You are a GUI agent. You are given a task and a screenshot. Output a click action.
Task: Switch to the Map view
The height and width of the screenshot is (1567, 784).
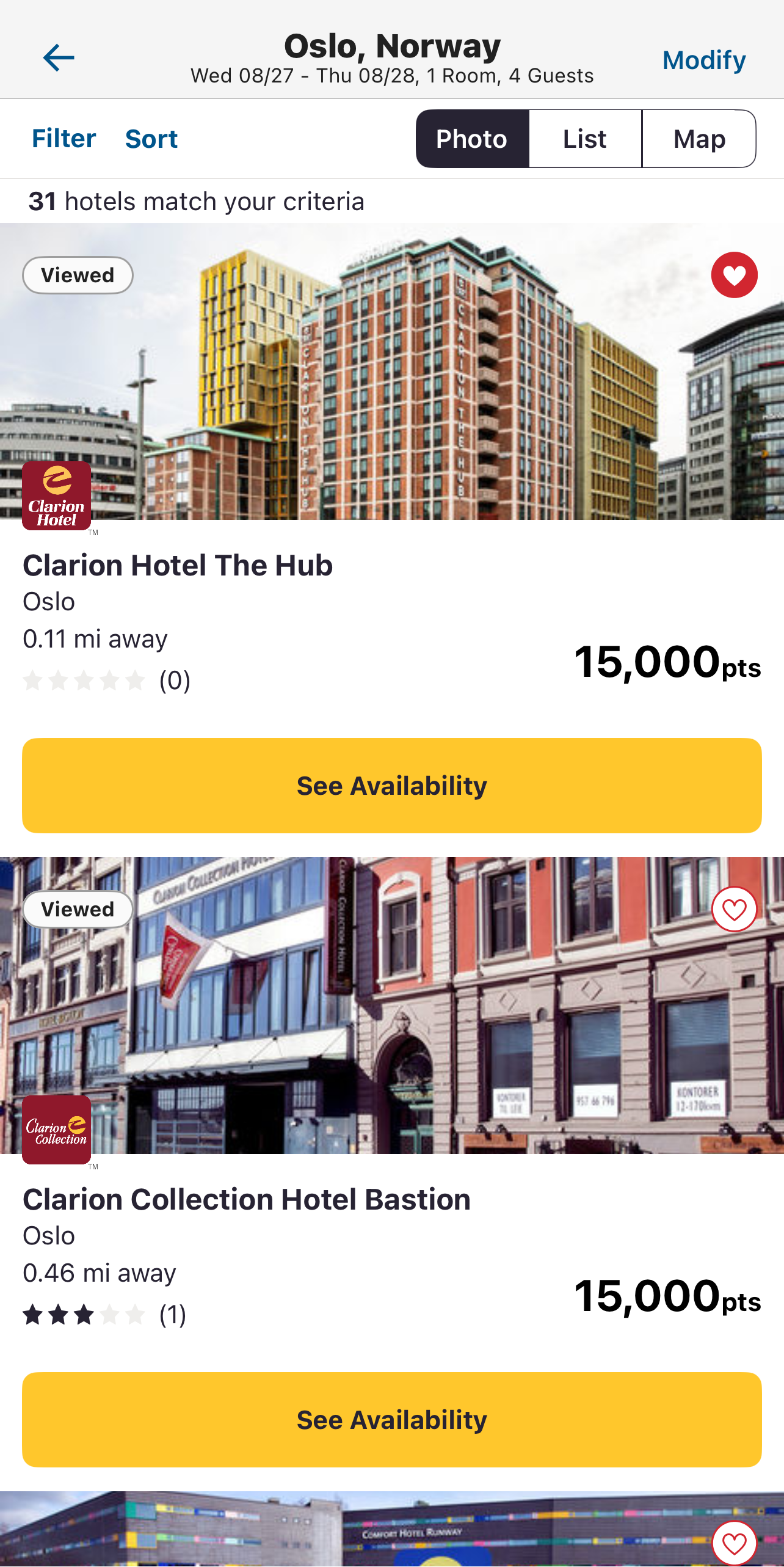(x=699, y=139)
